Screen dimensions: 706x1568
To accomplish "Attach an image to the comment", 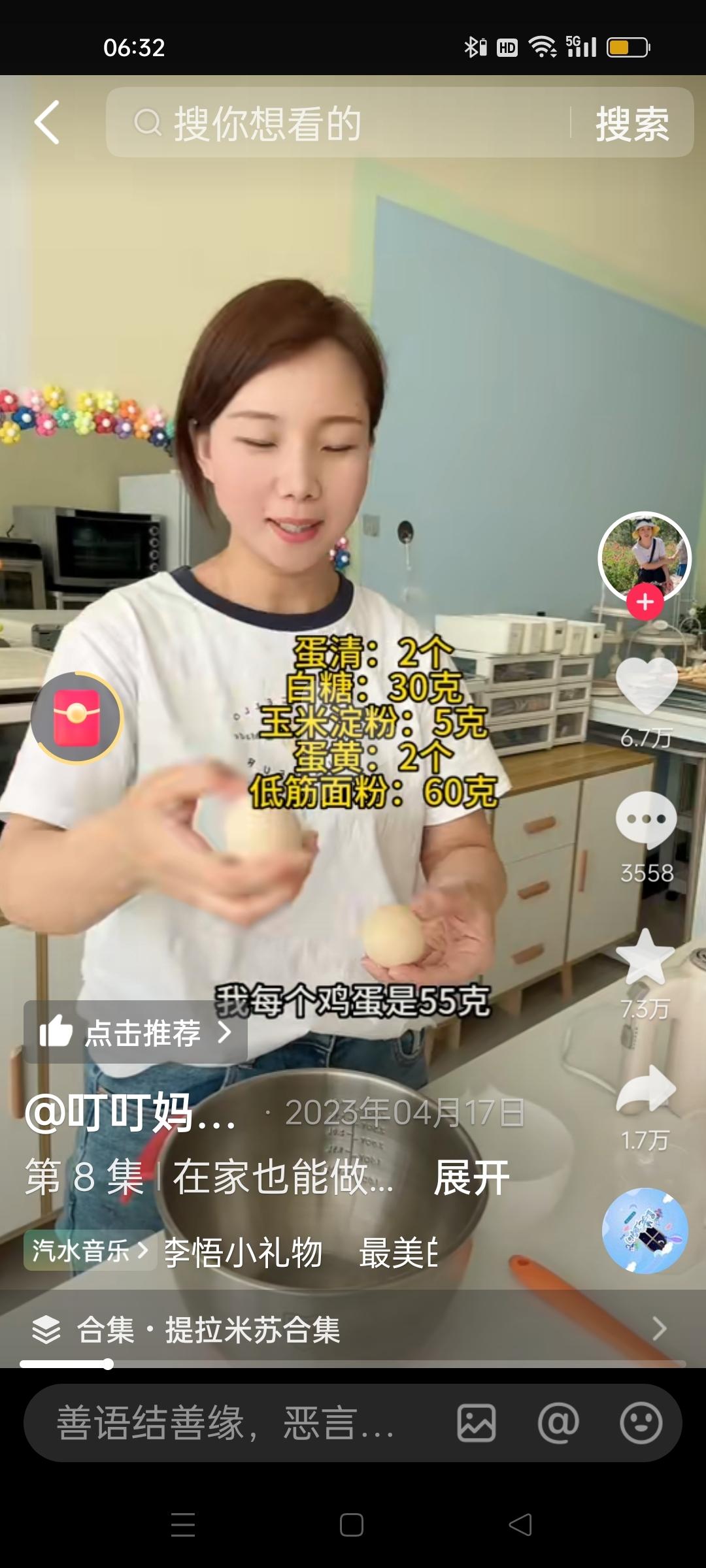I will (477, 1423).
